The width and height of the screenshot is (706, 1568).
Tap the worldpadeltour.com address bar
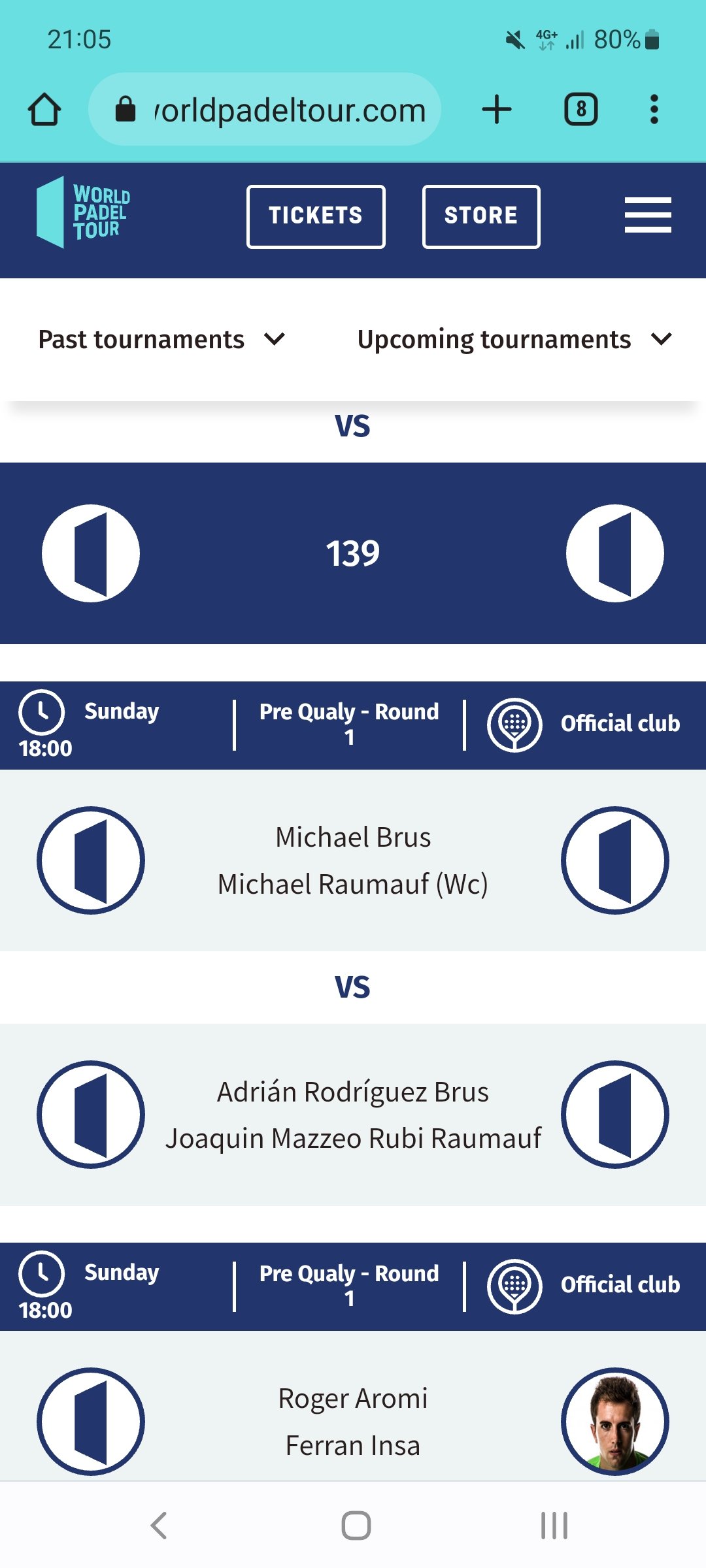(265, 109)
